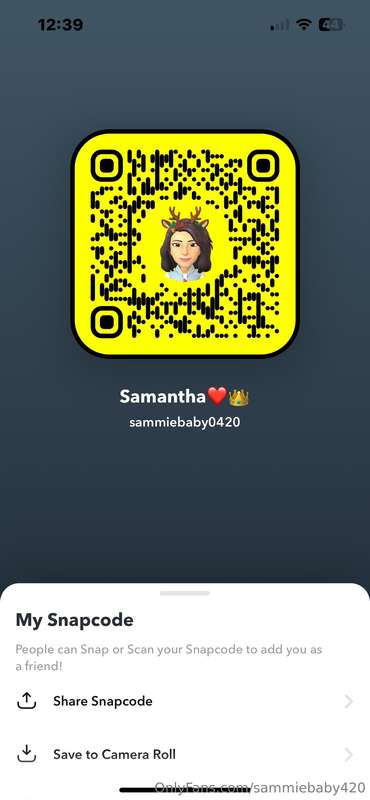Open the Share Snapcode option
This screenshot has height=800, width=370.
pos(185,701)
